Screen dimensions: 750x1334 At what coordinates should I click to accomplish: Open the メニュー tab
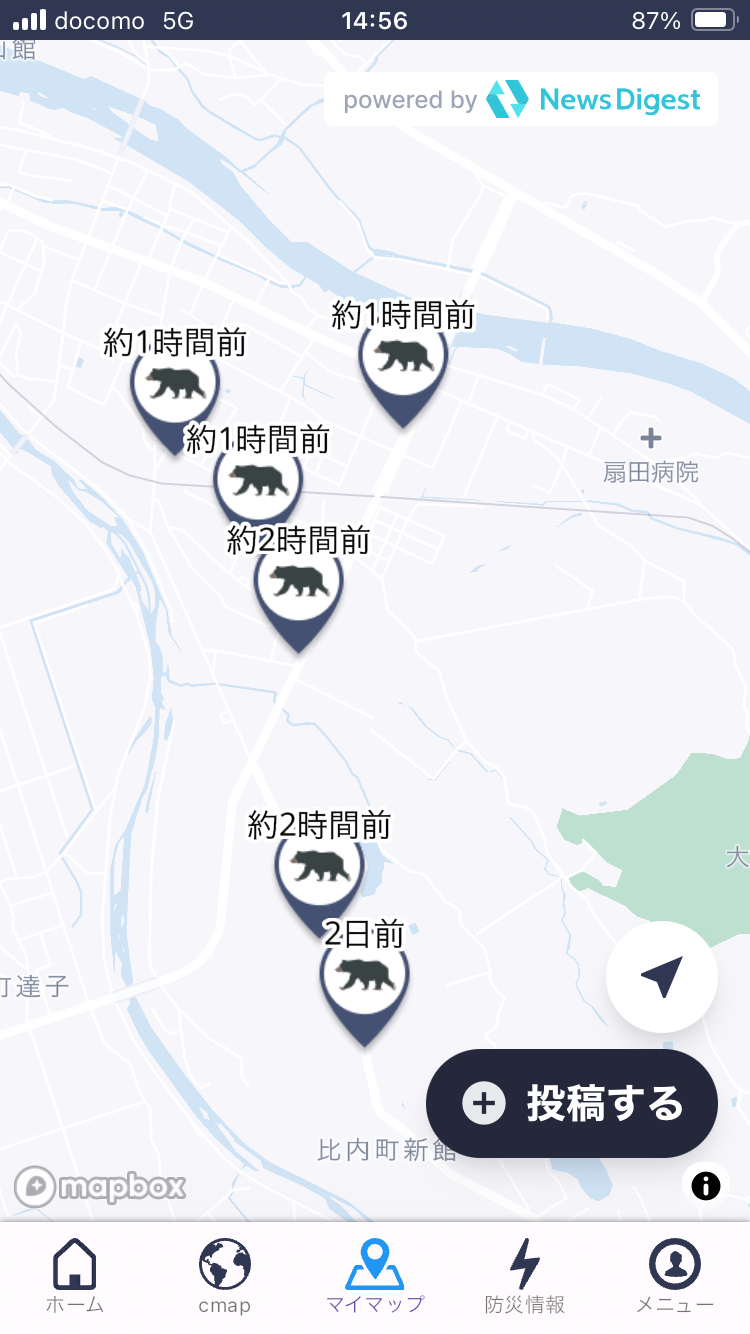[675, 1275]
